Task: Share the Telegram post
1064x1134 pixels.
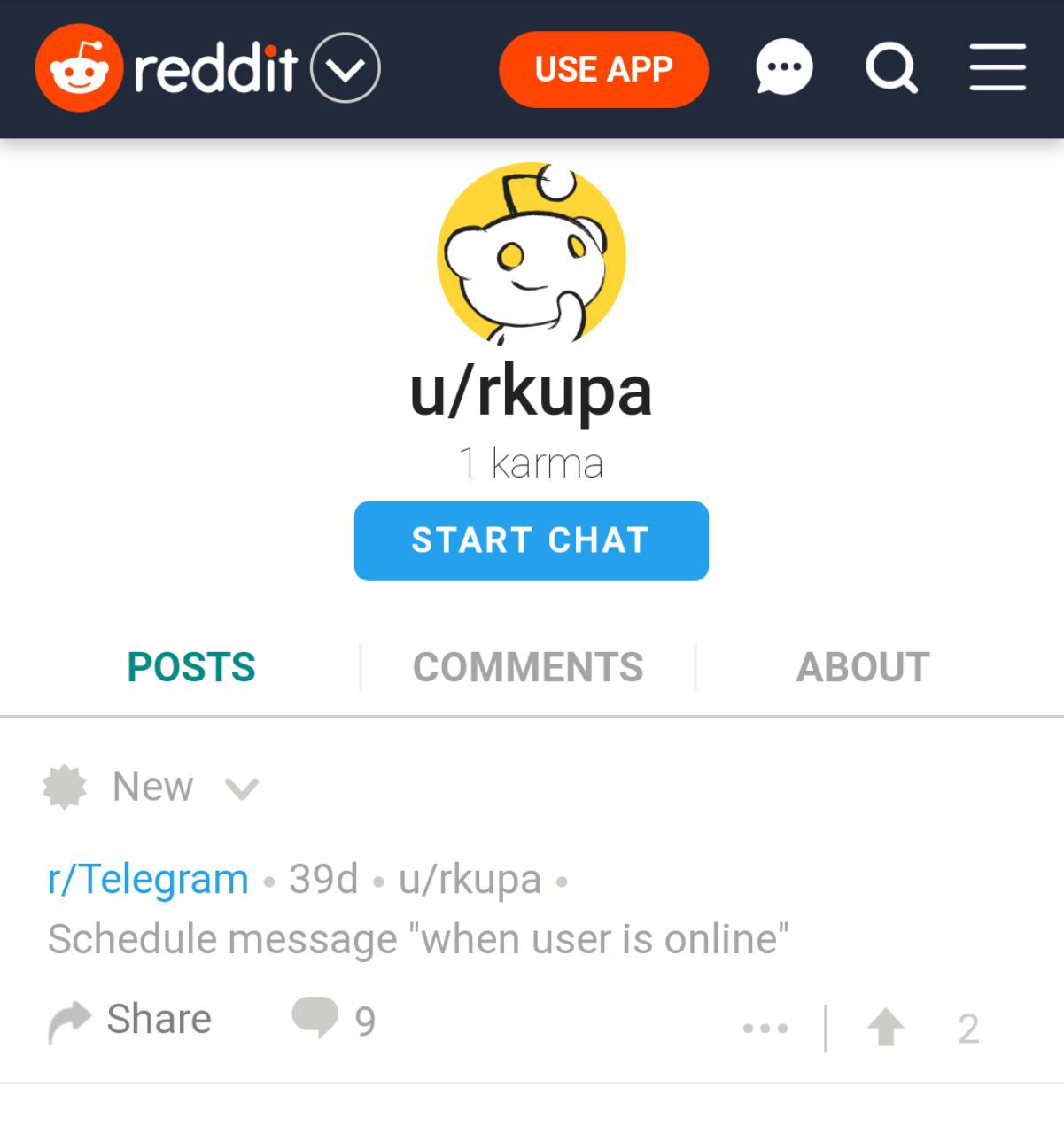Action: 130,1020
